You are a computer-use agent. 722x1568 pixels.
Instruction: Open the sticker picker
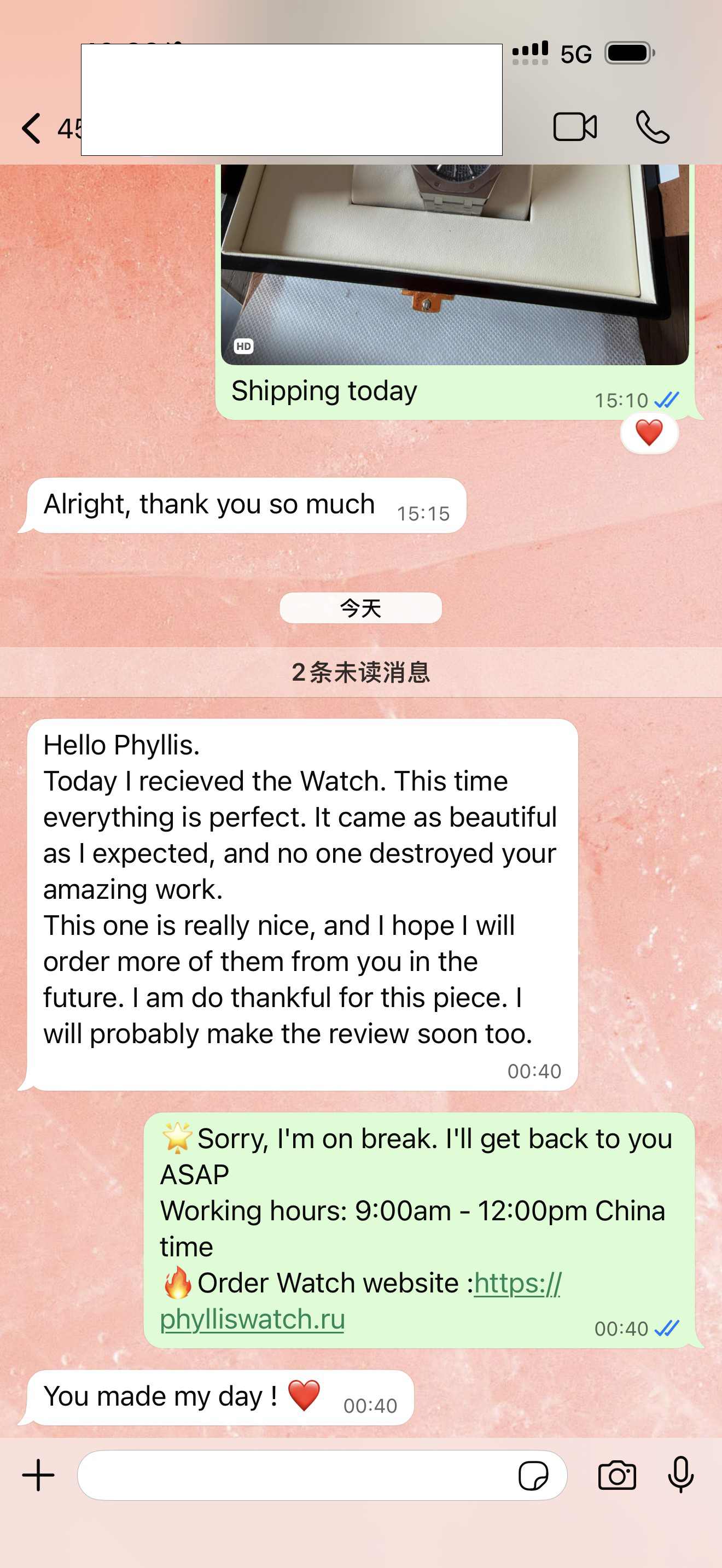(x=533, y=1476)
